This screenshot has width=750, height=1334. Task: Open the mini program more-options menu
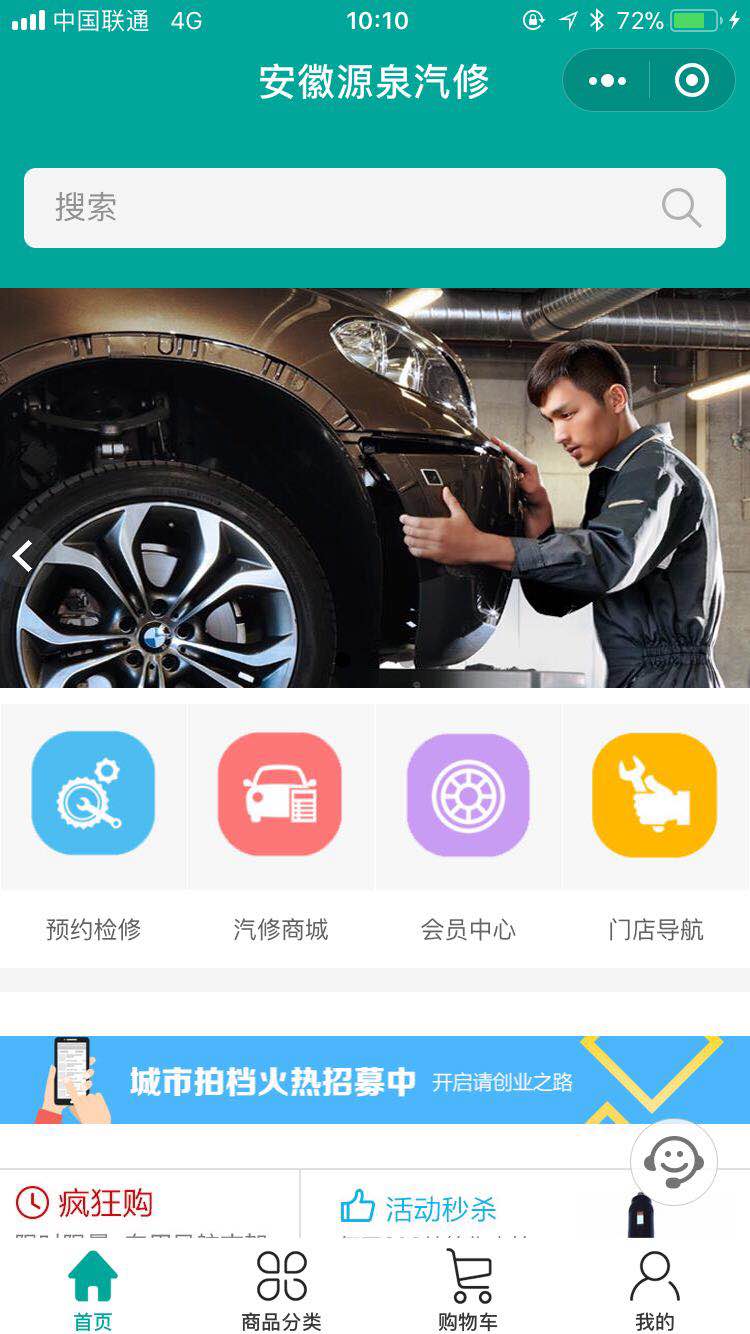coord(607,81)
